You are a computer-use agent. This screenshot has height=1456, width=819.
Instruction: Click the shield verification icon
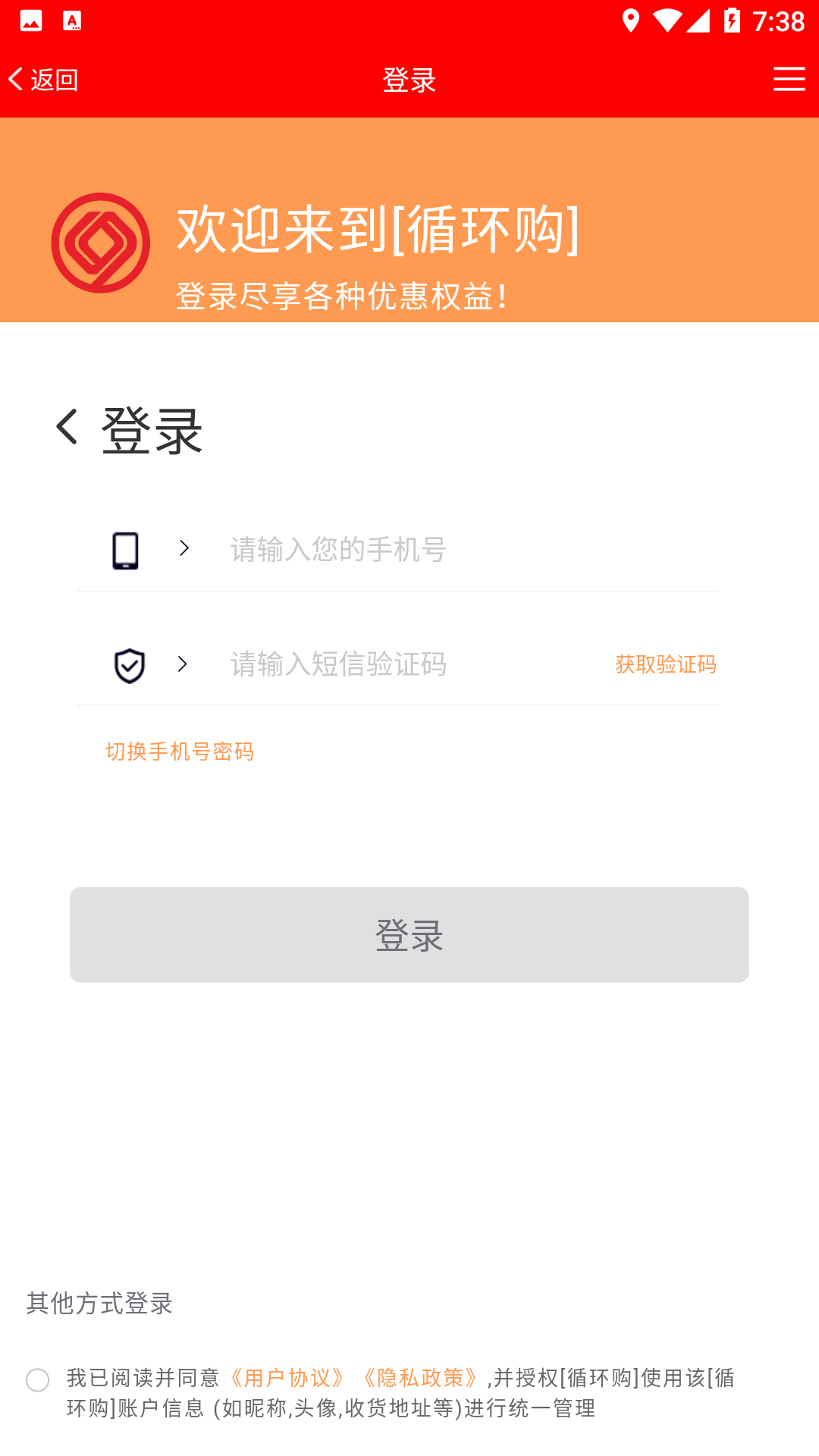point(128,665)
